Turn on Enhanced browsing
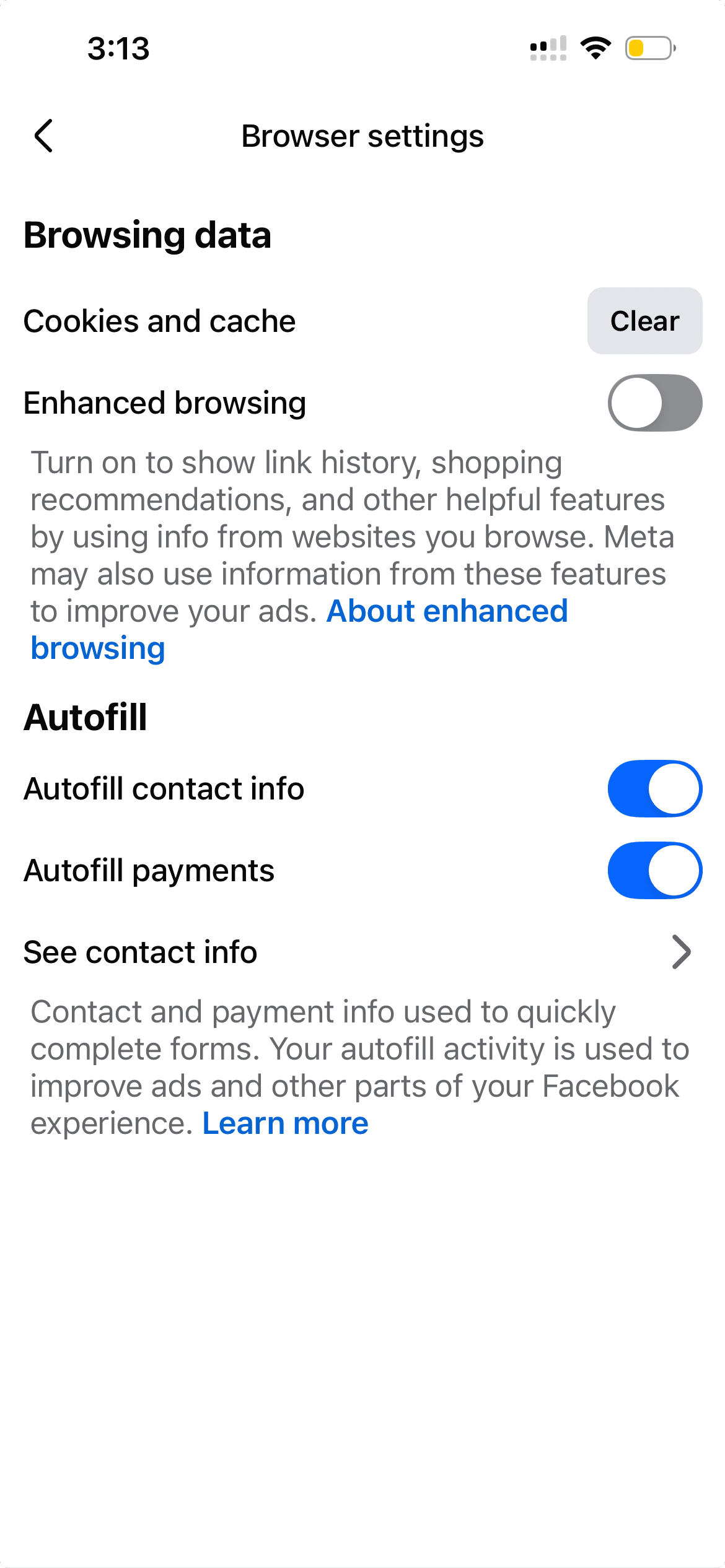This screenshot has height=1568, width=725. click(654, 403)
